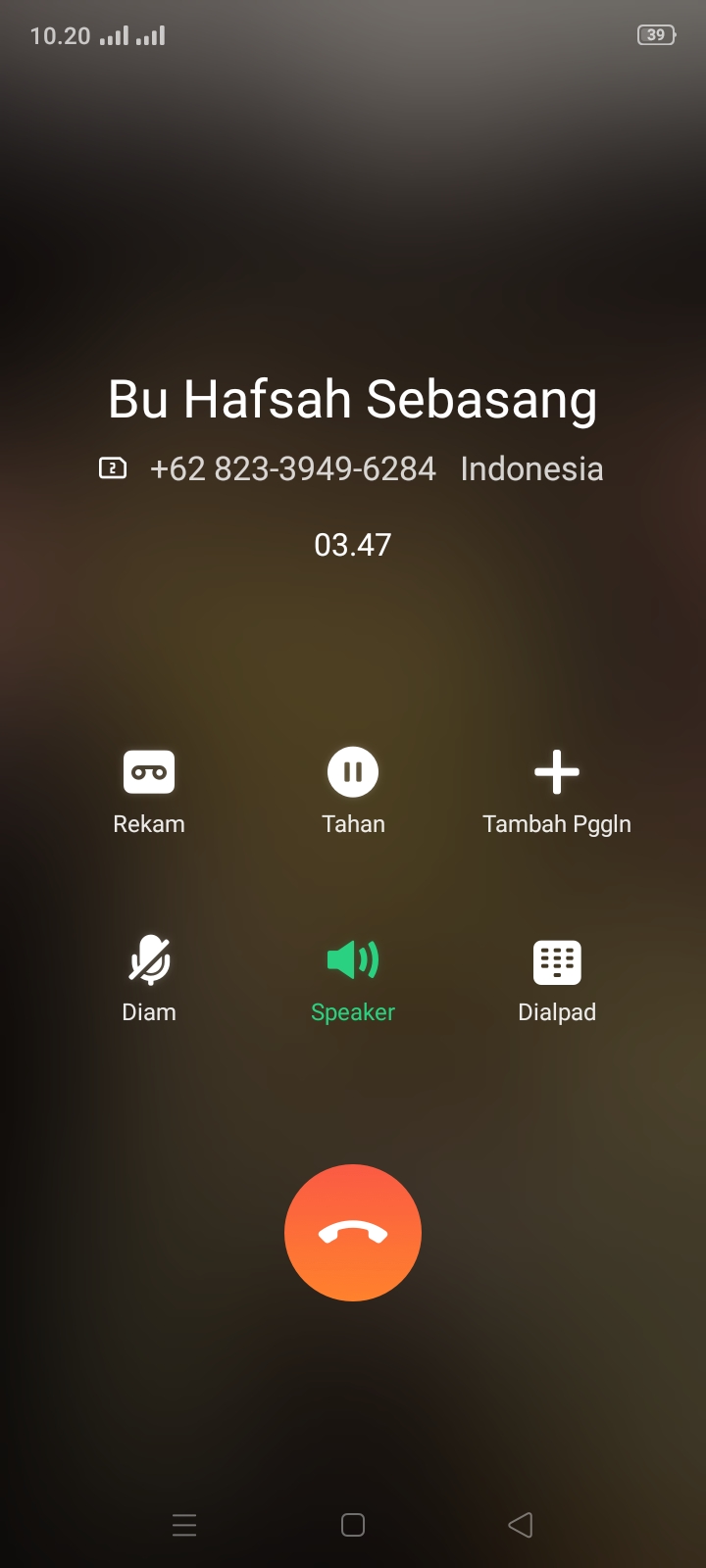
Task: Tap the SIM 2 indicator icon
Action: point(112,468)
